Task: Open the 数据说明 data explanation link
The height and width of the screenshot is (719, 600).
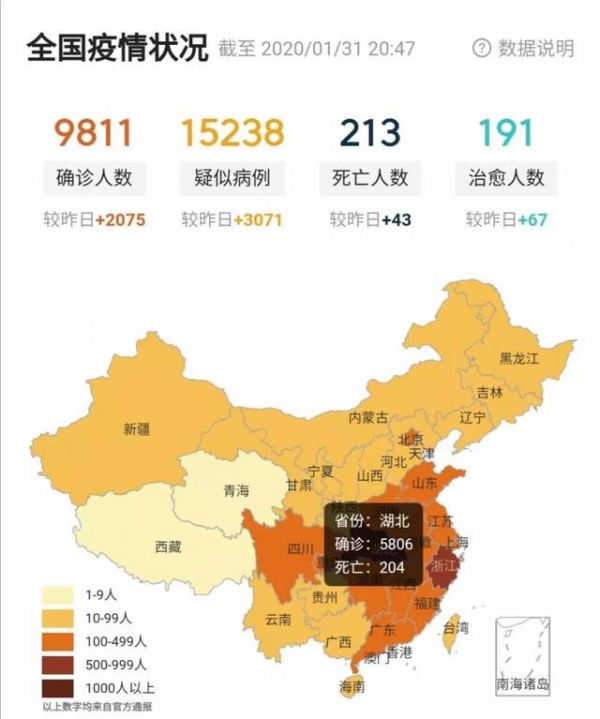Action: point(524,48)
